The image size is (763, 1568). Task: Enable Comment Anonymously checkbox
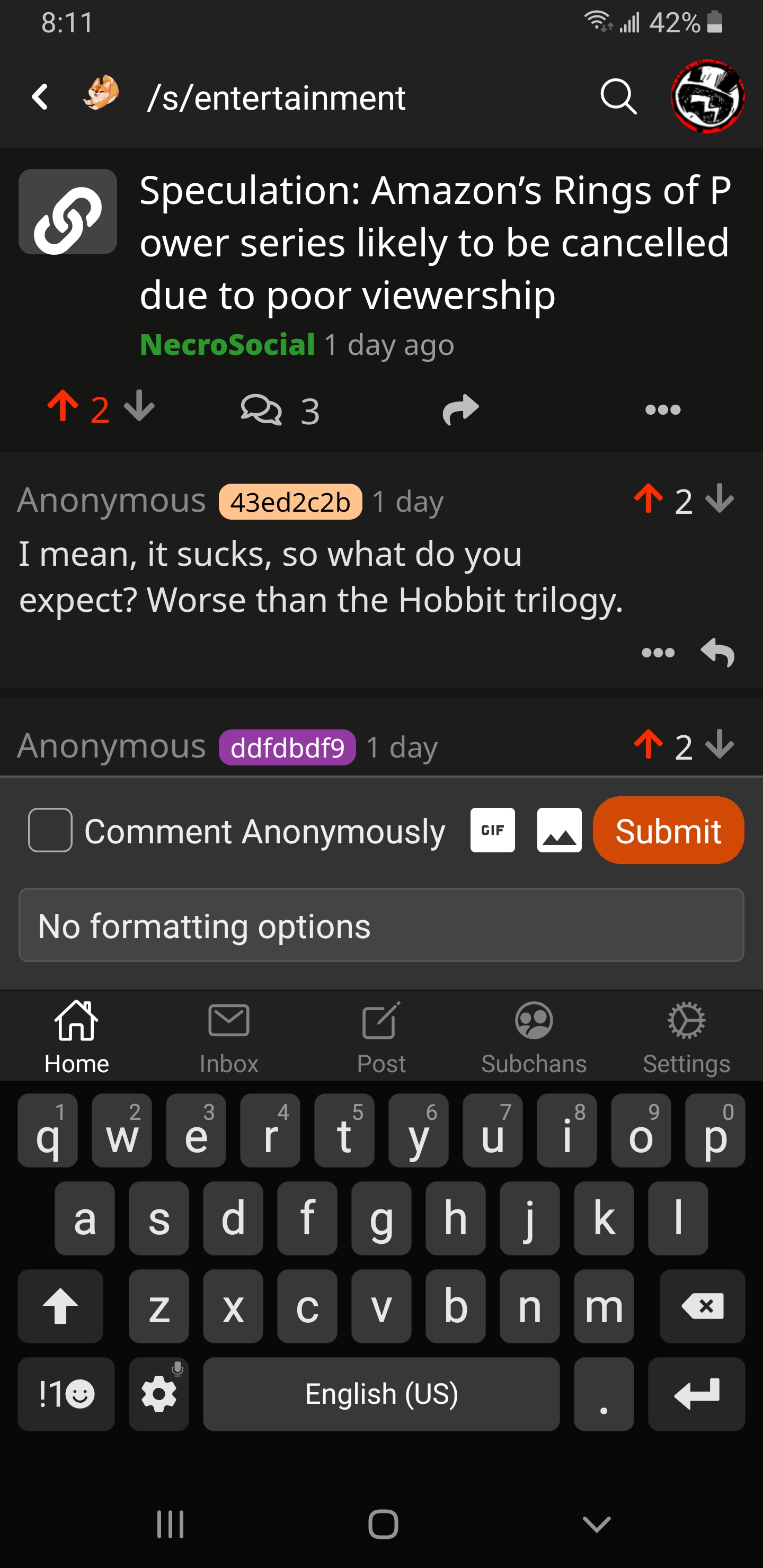click(x=50, y=830)
